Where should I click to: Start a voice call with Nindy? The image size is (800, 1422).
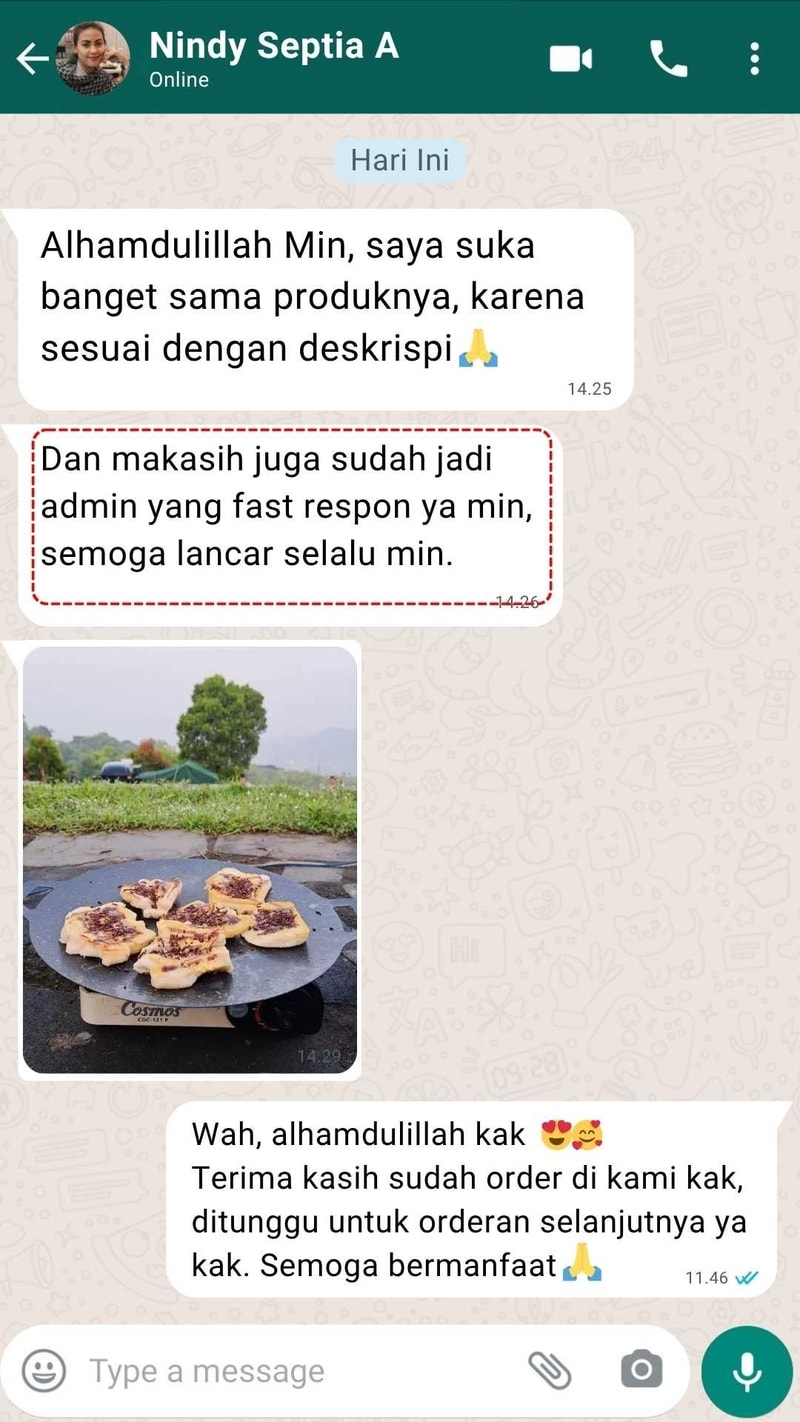coord(668,59)
